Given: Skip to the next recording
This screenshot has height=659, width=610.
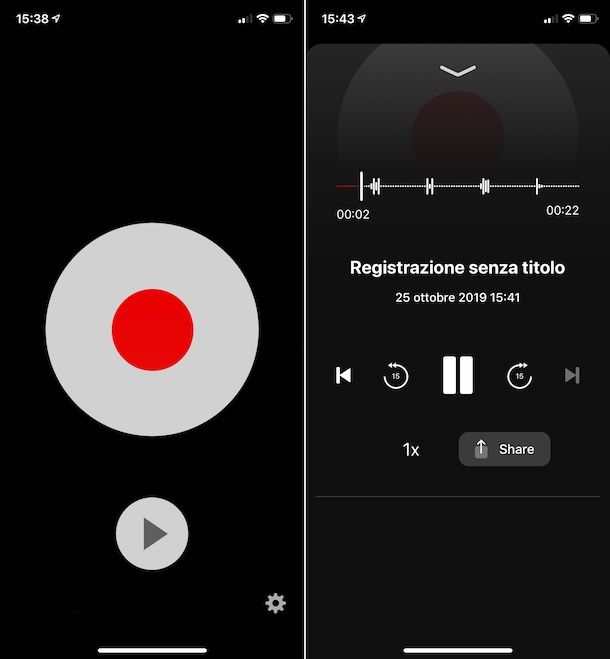Looking at the screenshot, I should click(572, 375).
